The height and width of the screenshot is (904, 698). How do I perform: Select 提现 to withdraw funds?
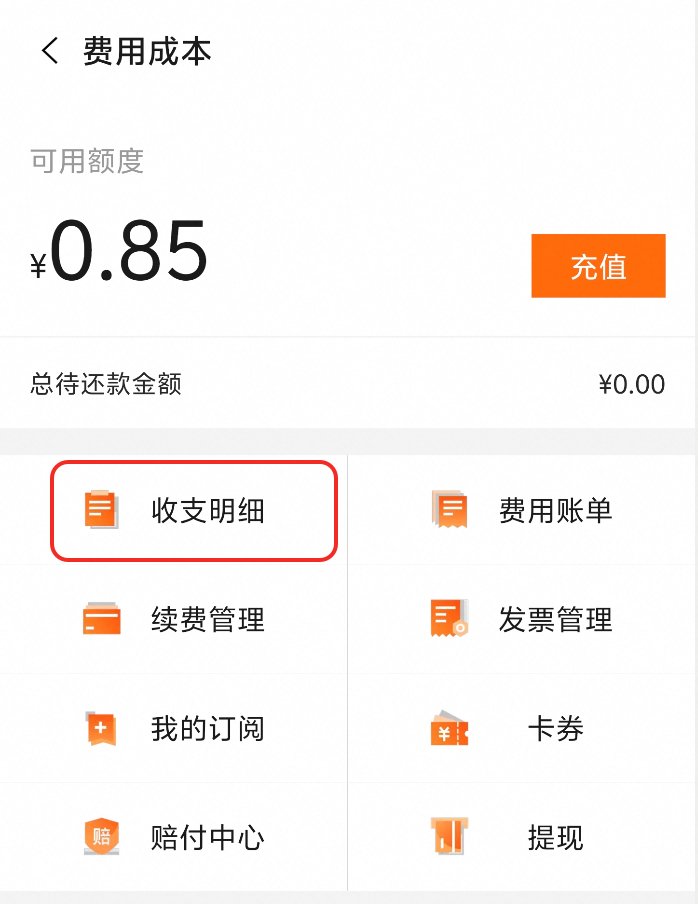(522, 837)
